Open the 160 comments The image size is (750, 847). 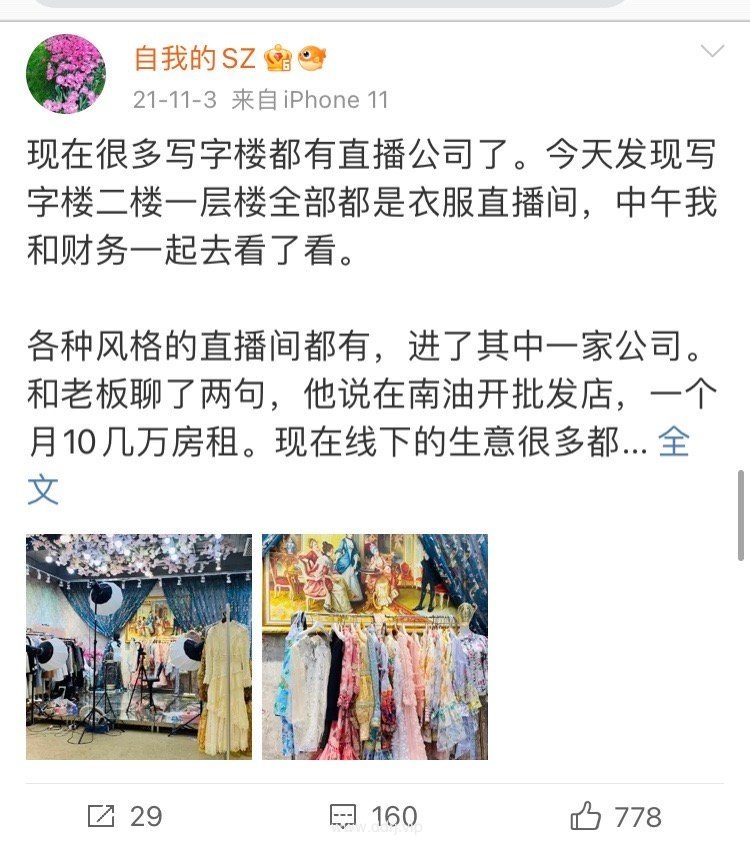pyautogui.click(x=374, y=816)
